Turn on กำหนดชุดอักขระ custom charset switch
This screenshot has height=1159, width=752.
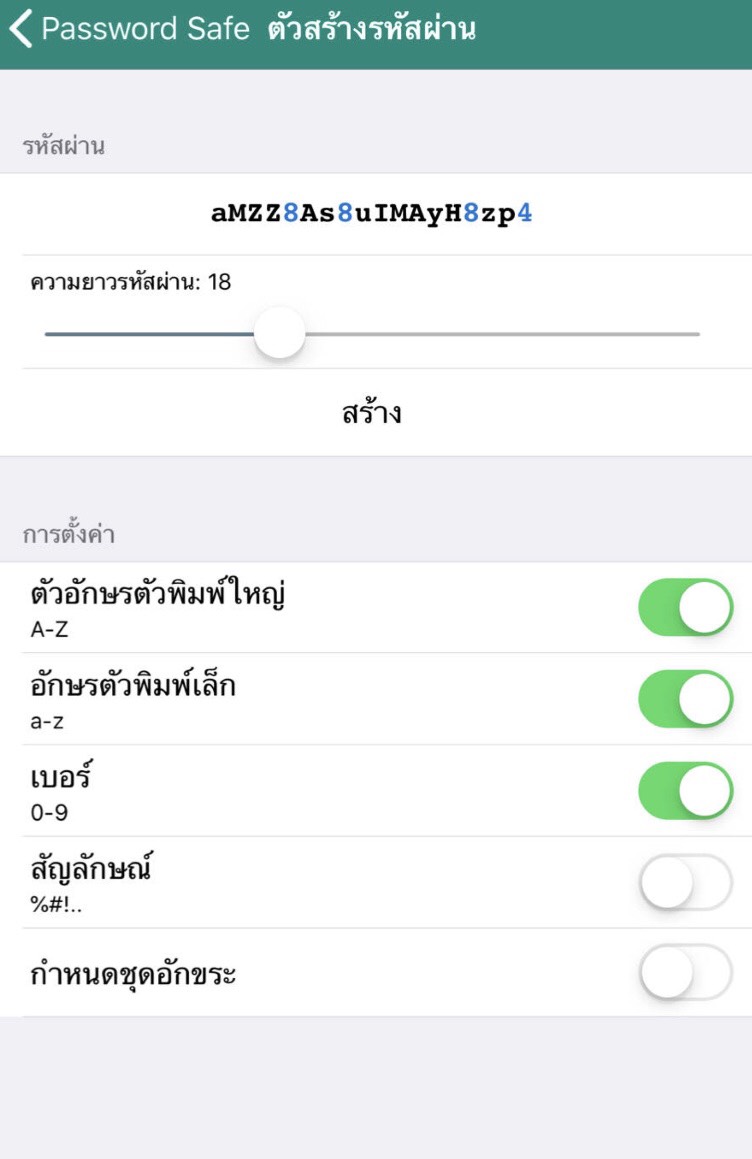pyautogui.click(x=685, y=972)
